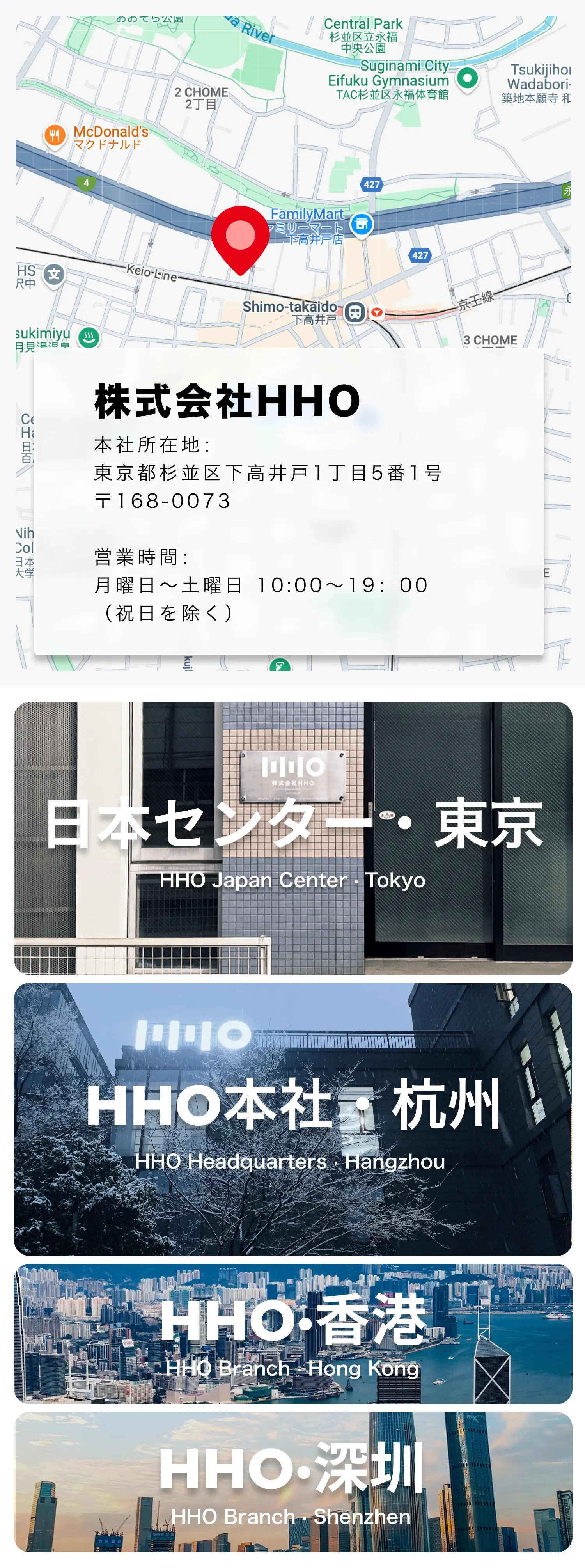This screenshot has width=585, height=1568.
Task: Open the HHO Headquarters Hangzhou card
Action: click(293, 1119)
